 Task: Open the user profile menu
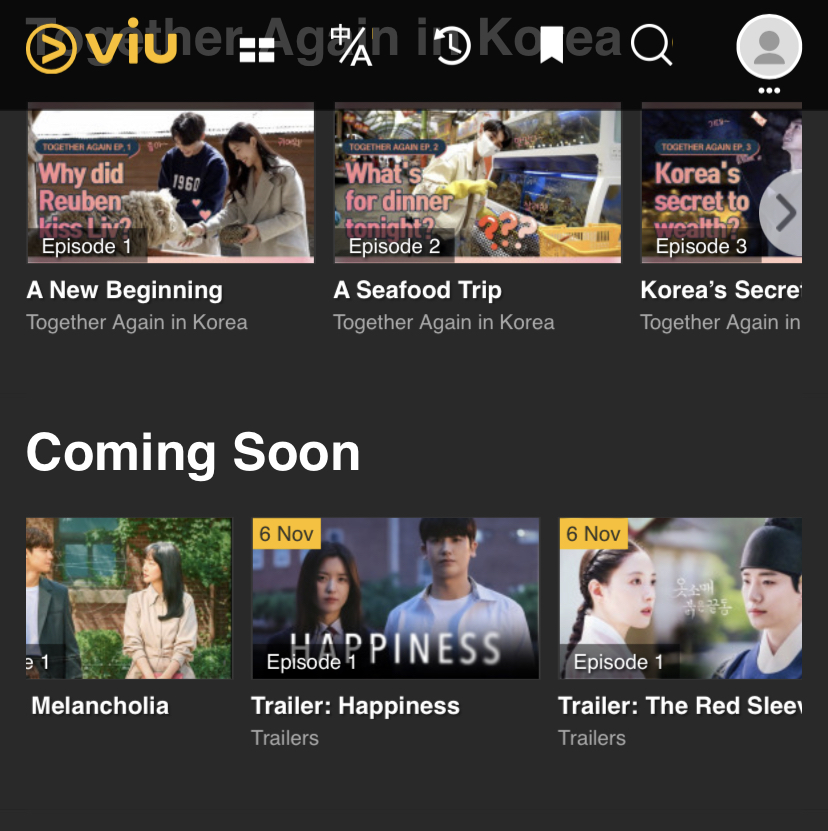click(x=768, y=48)
